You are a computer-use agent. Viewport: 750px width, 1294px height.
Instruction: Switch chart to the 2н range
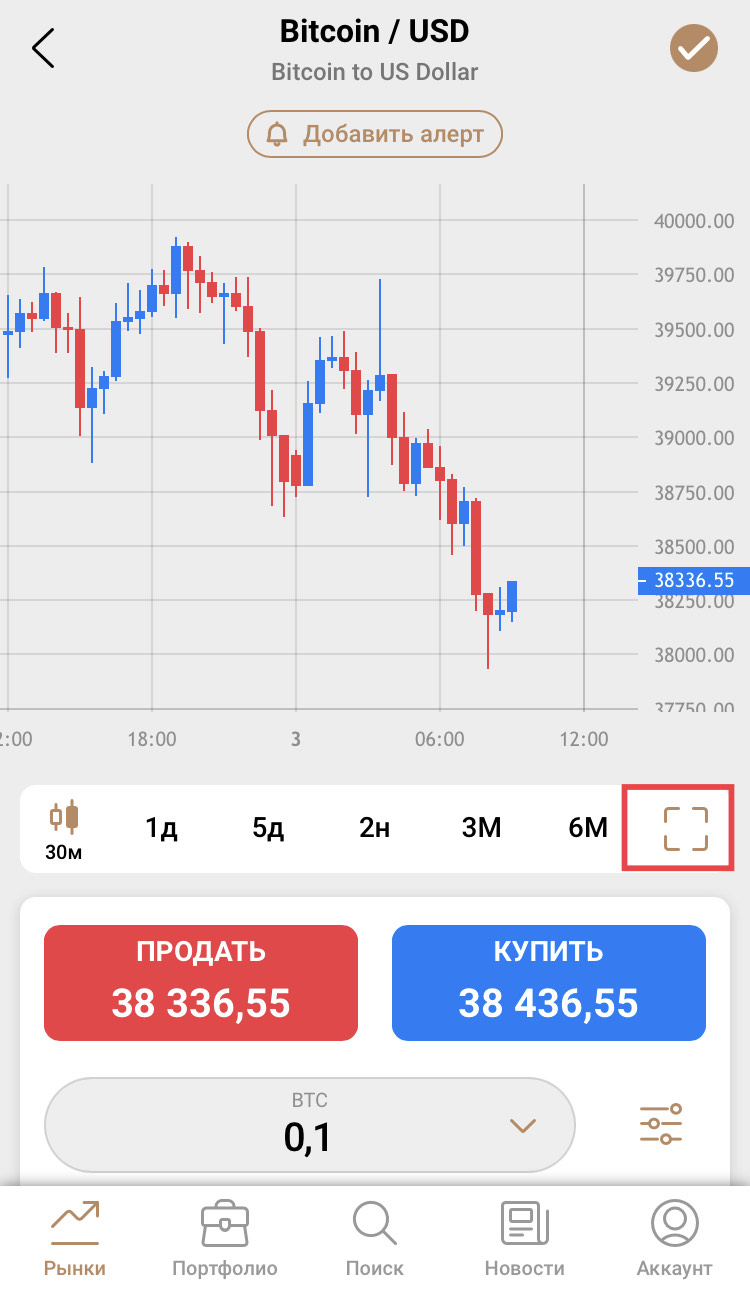click(374, 828)
